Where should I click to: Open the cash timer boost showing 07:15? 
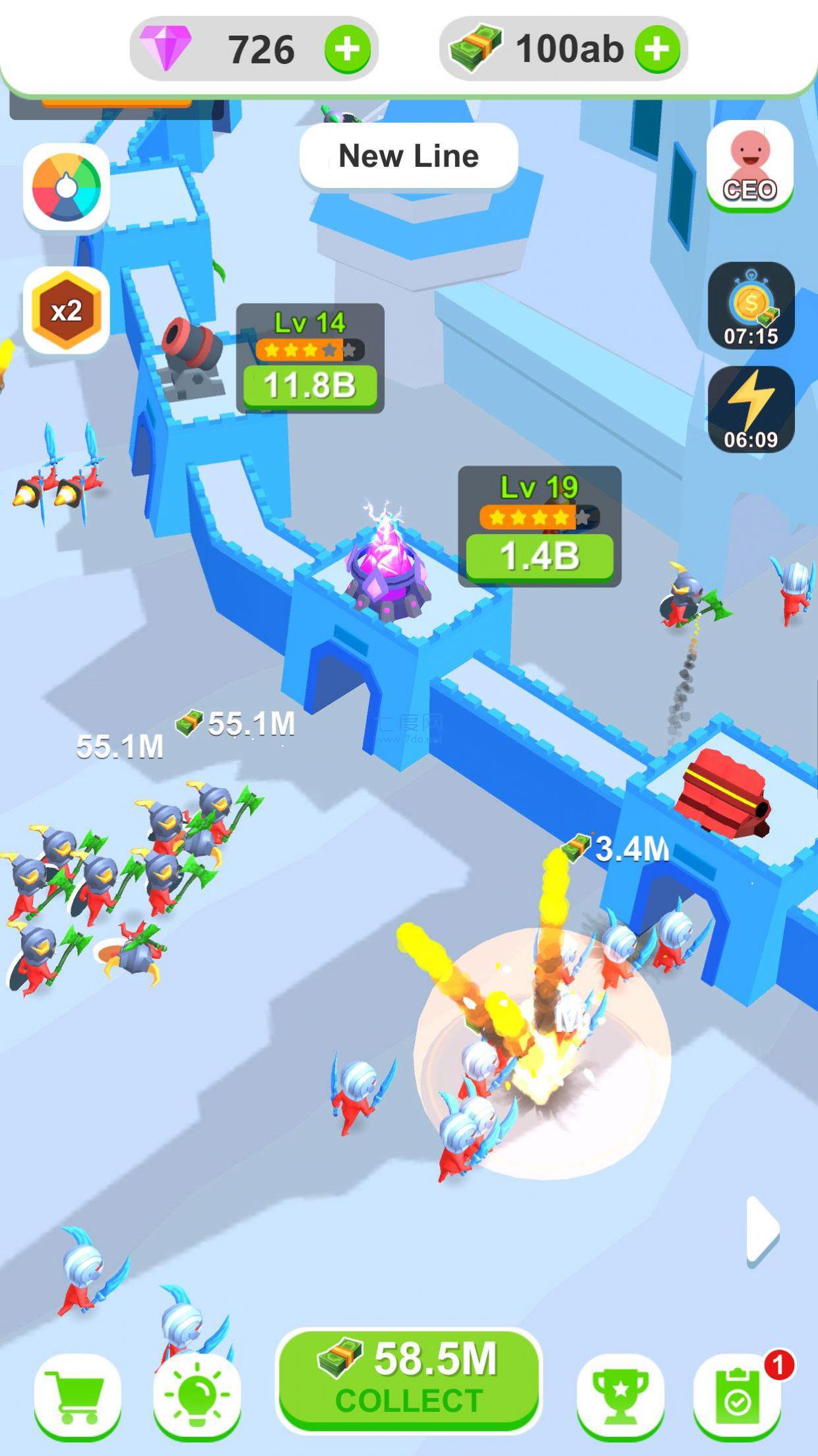(751, 306)
